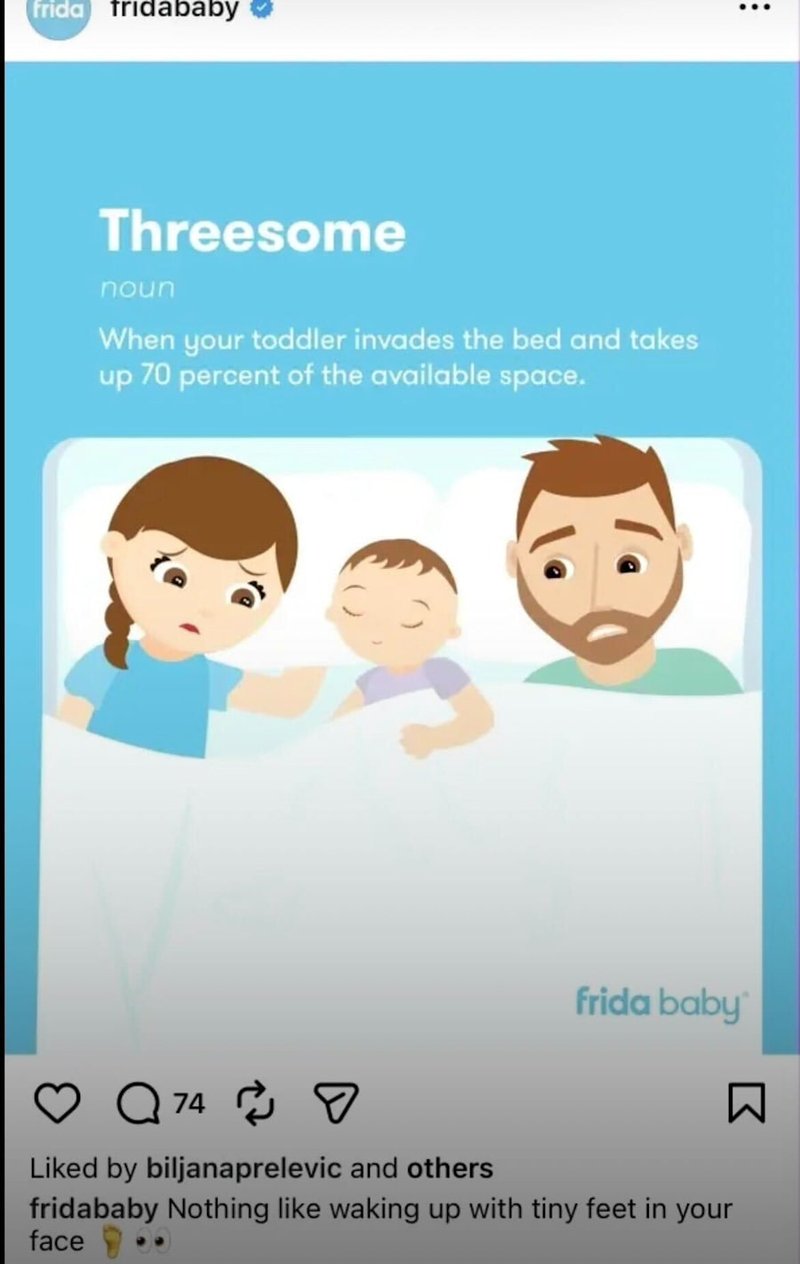
Task: Open the post's three-dot options menu
Action: click(754, 8)
